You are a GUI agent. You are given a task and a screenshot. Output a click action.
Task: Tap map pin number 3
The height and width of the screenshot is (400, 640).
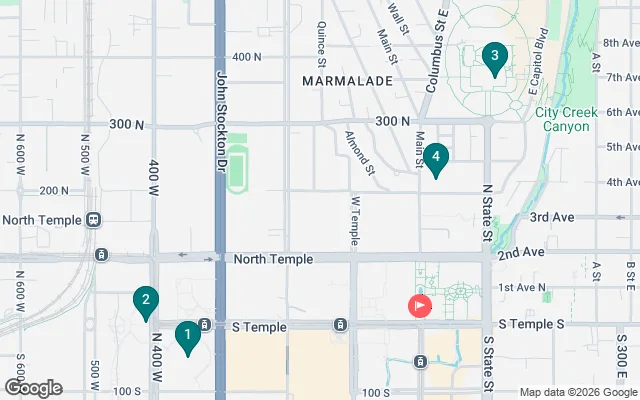[x=493, y=58]
